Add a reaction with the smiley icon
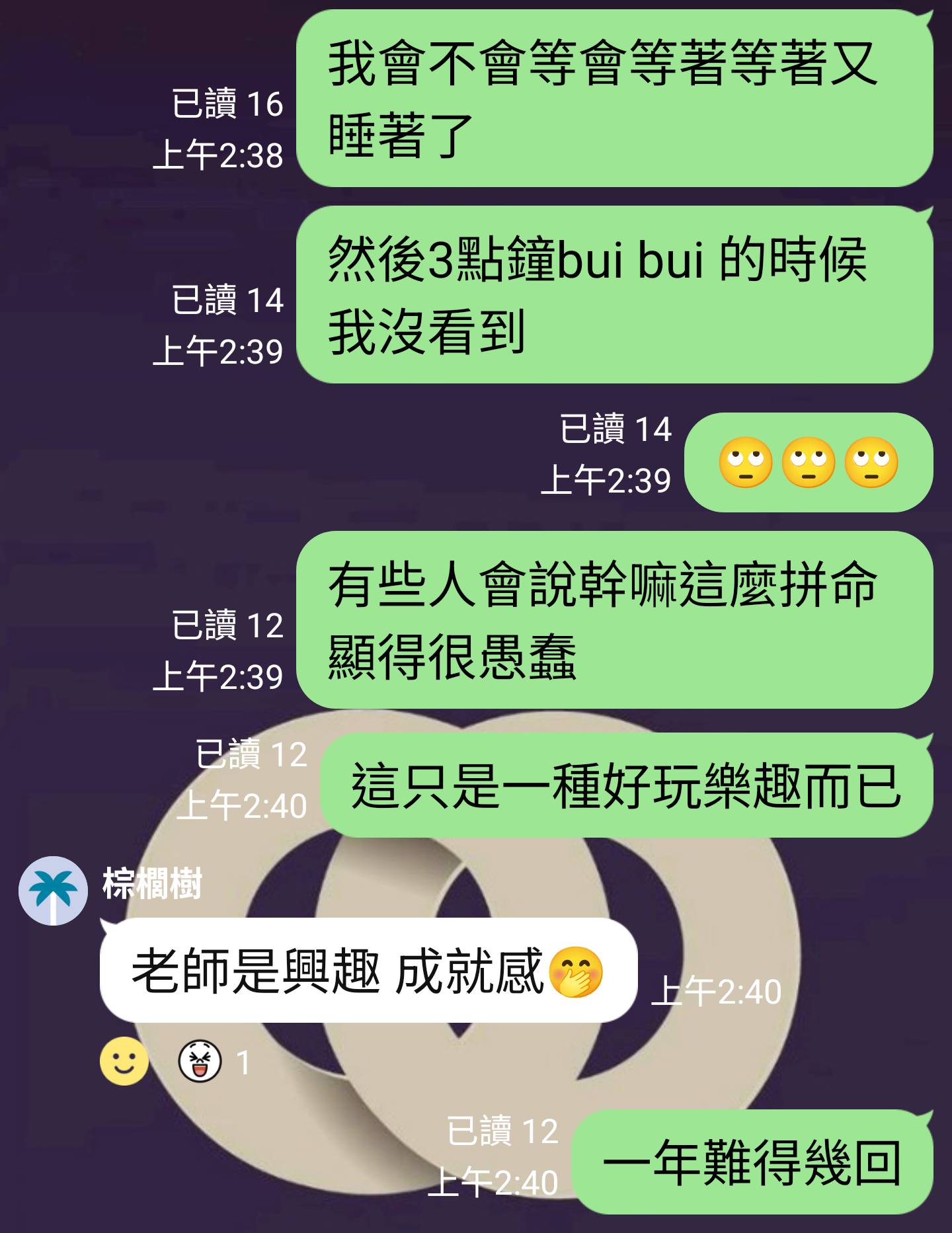This screenshot has height=1233, width=952. pyautogui.click(x=124, y=1062)
